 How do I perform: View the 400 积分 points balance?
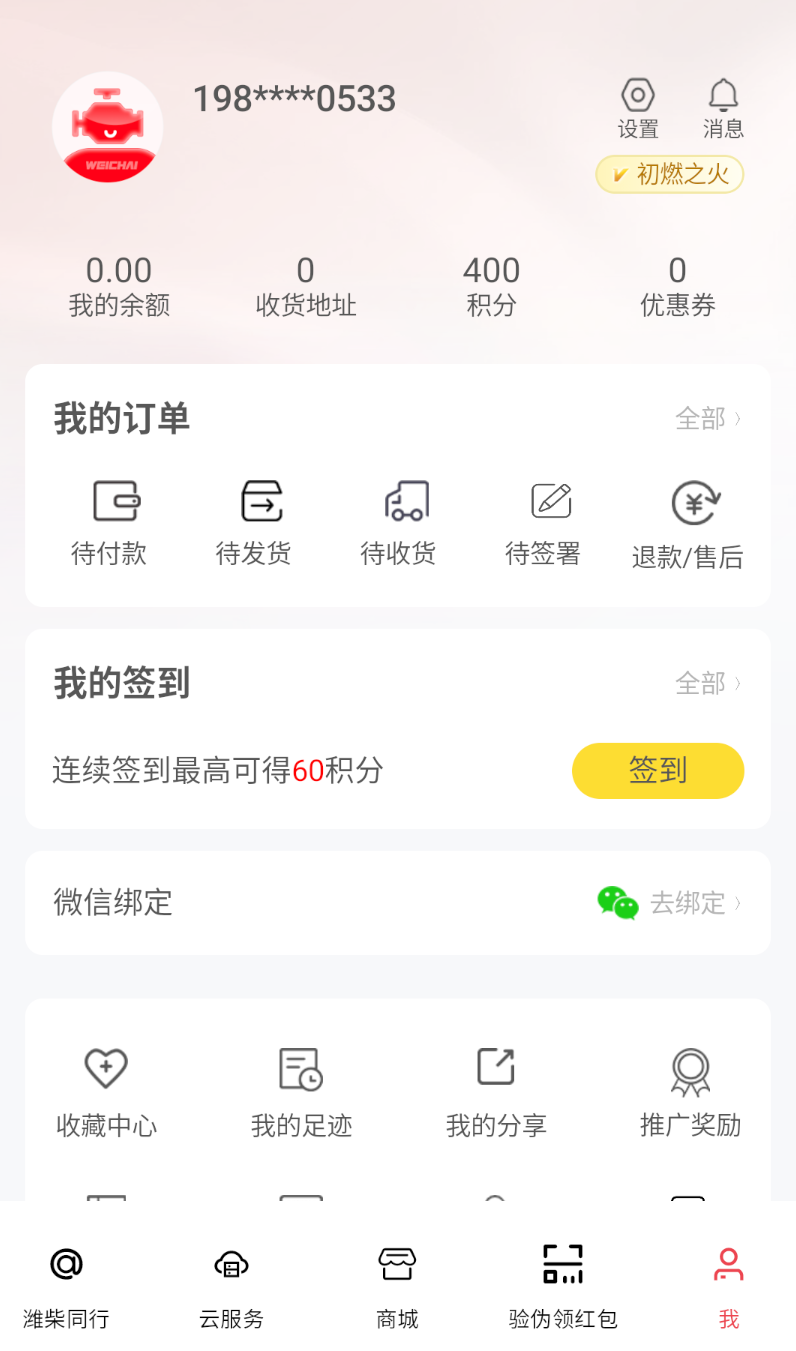coord(492,285)
